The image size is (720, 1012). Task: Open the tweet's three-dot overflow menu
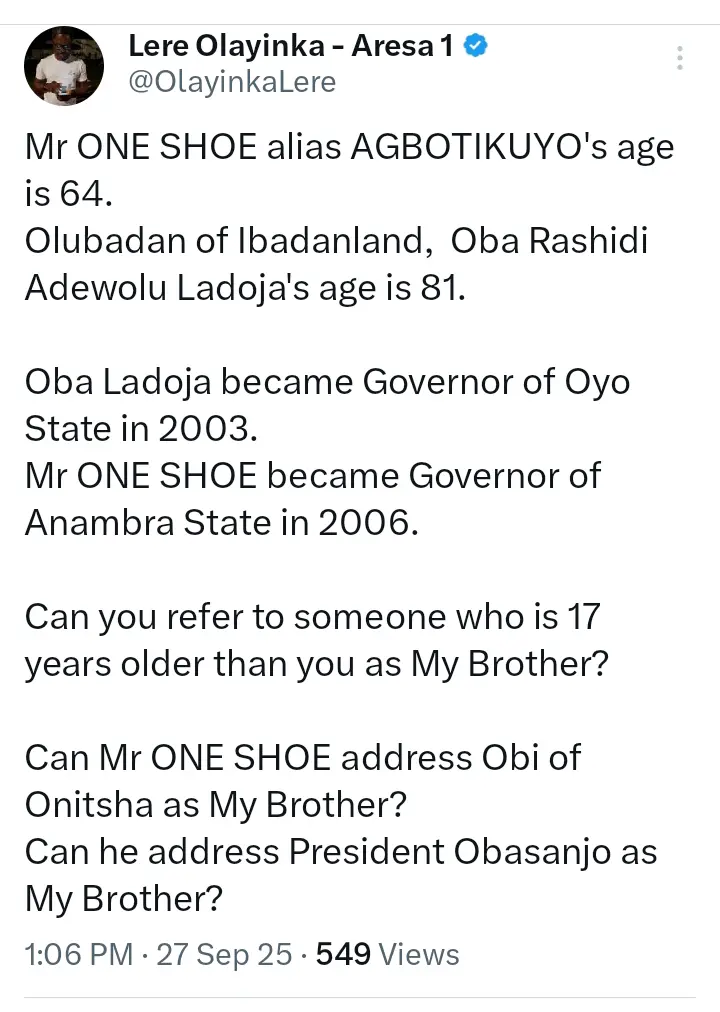[680, 58]
